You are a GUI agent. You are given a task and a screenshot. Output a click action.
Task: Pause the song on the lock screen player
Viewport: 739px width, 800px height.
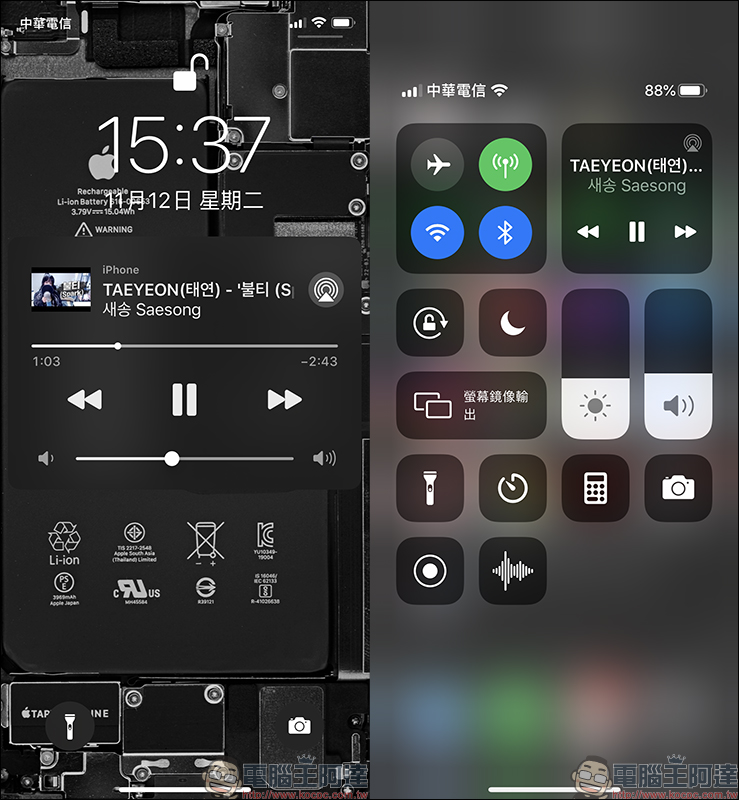(184, 400)
